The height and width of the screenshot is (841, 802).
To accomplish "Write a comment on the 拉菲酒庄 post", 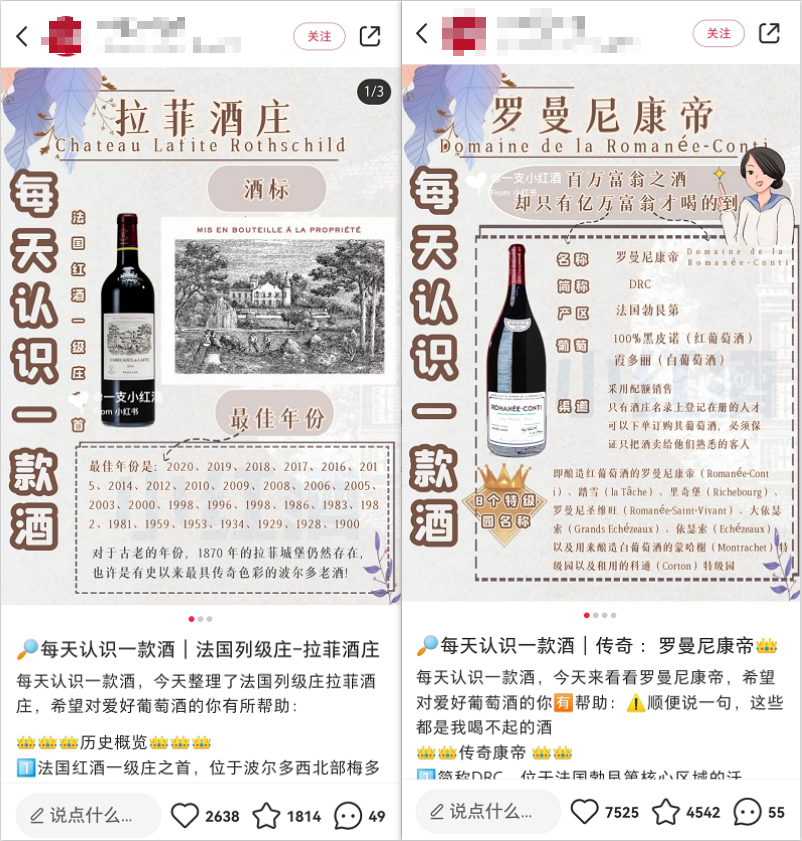I will point(89,815).
